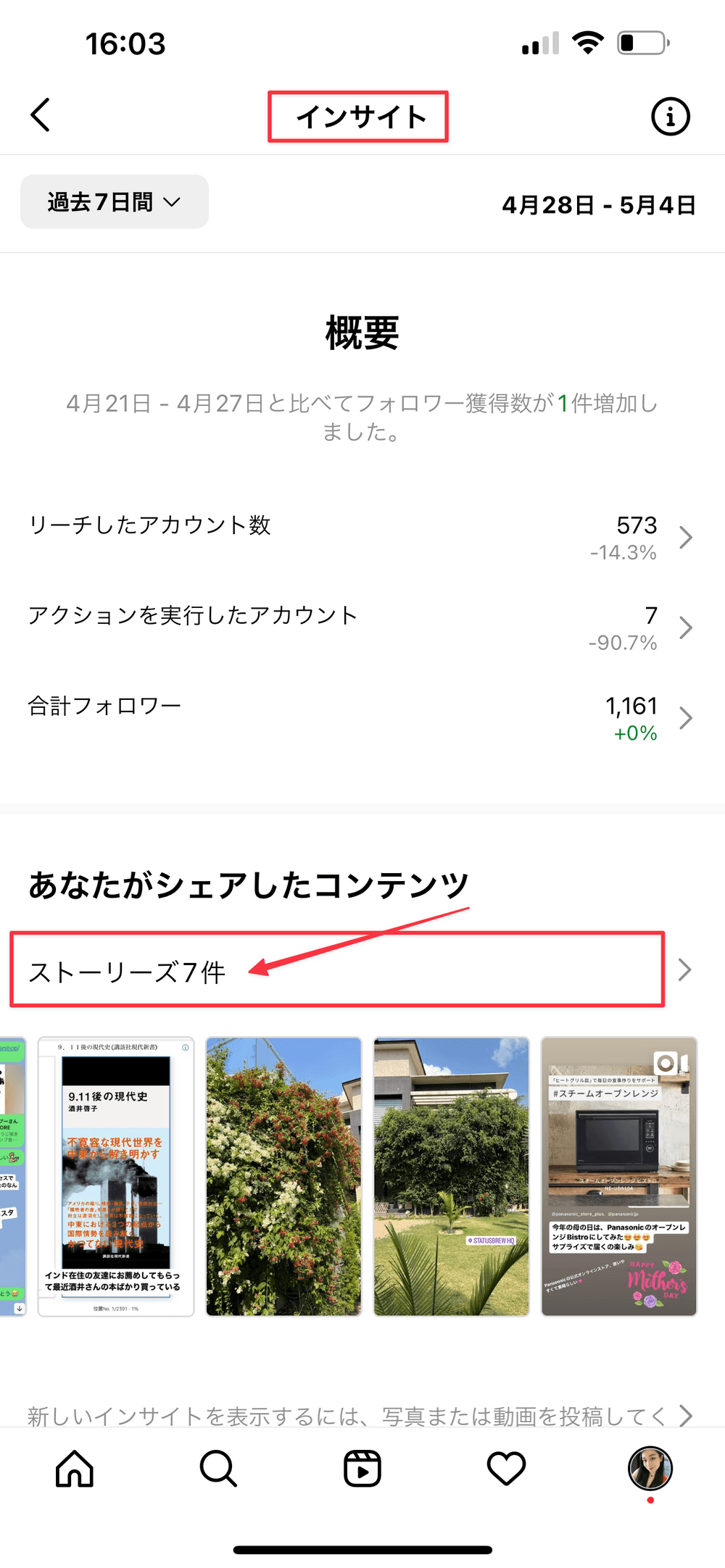The width and height of the screenshot is (725, 1568).
Task: Open the heart activity tab
Action: point(506,1469)
